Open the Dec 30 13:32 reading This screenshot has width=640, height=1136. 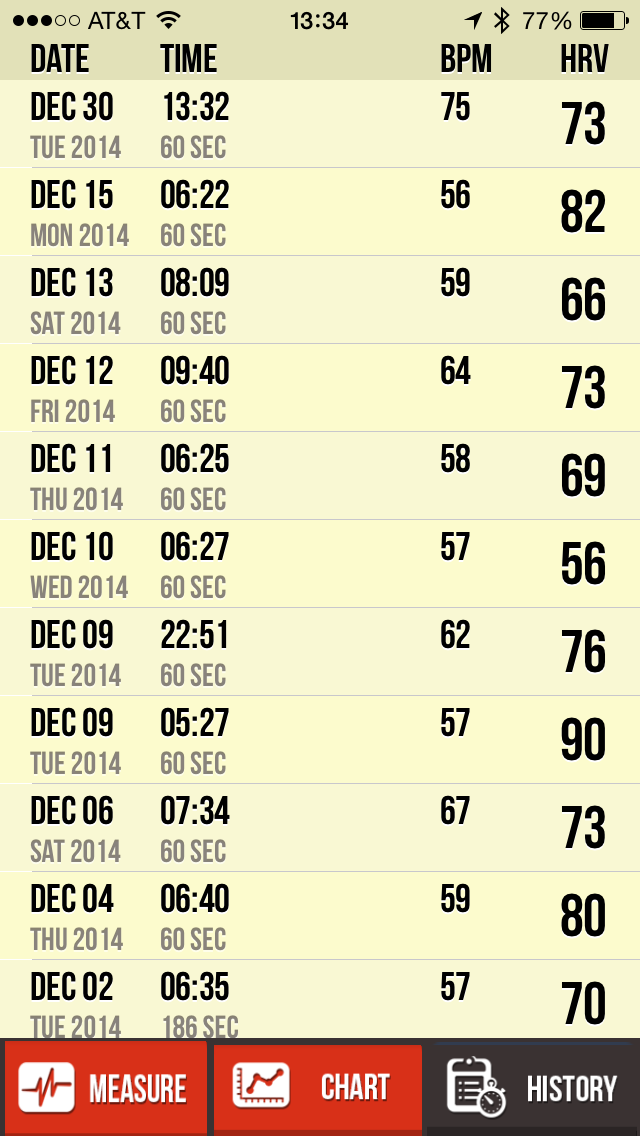(x=320, y=125)
